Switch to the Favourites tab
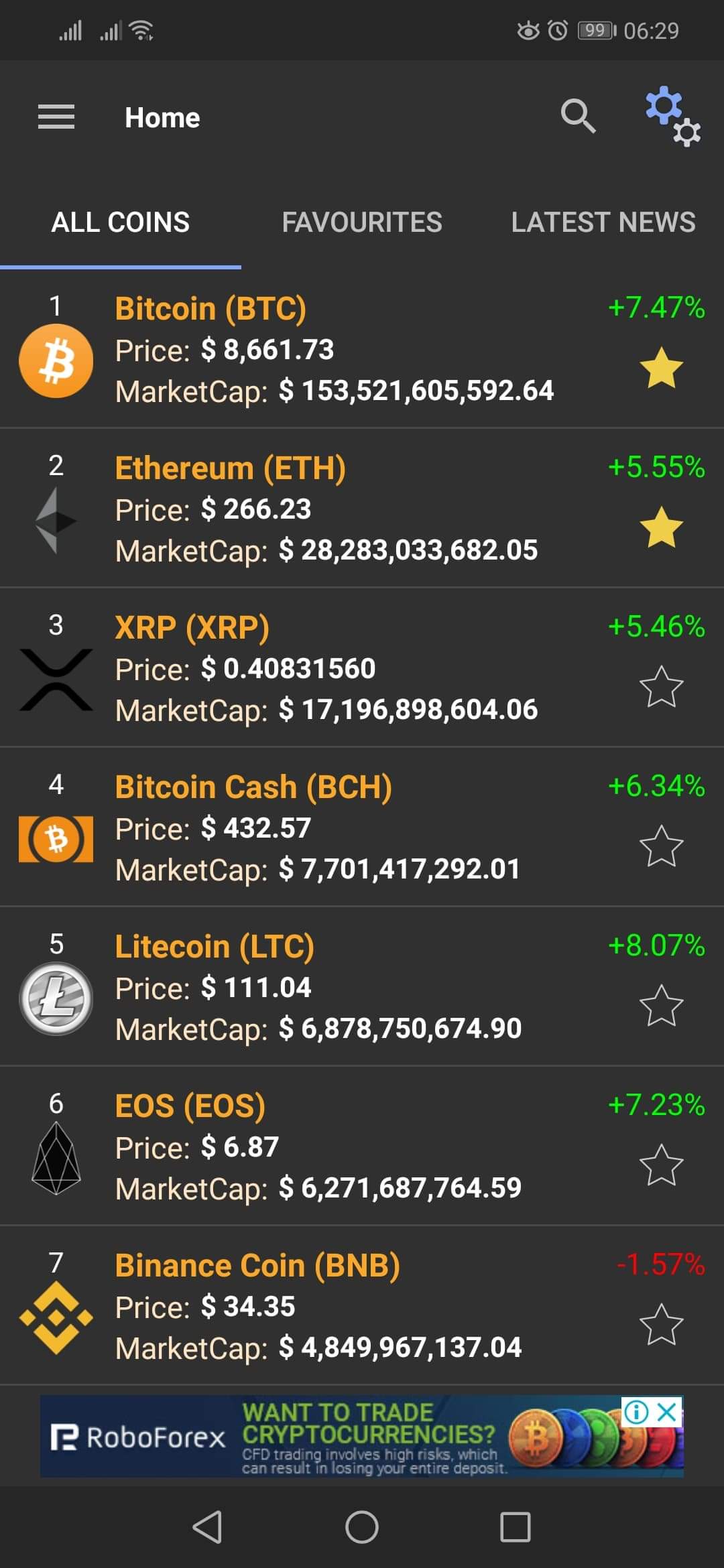The image size is (724, 1568). click(x=362, y=222)
